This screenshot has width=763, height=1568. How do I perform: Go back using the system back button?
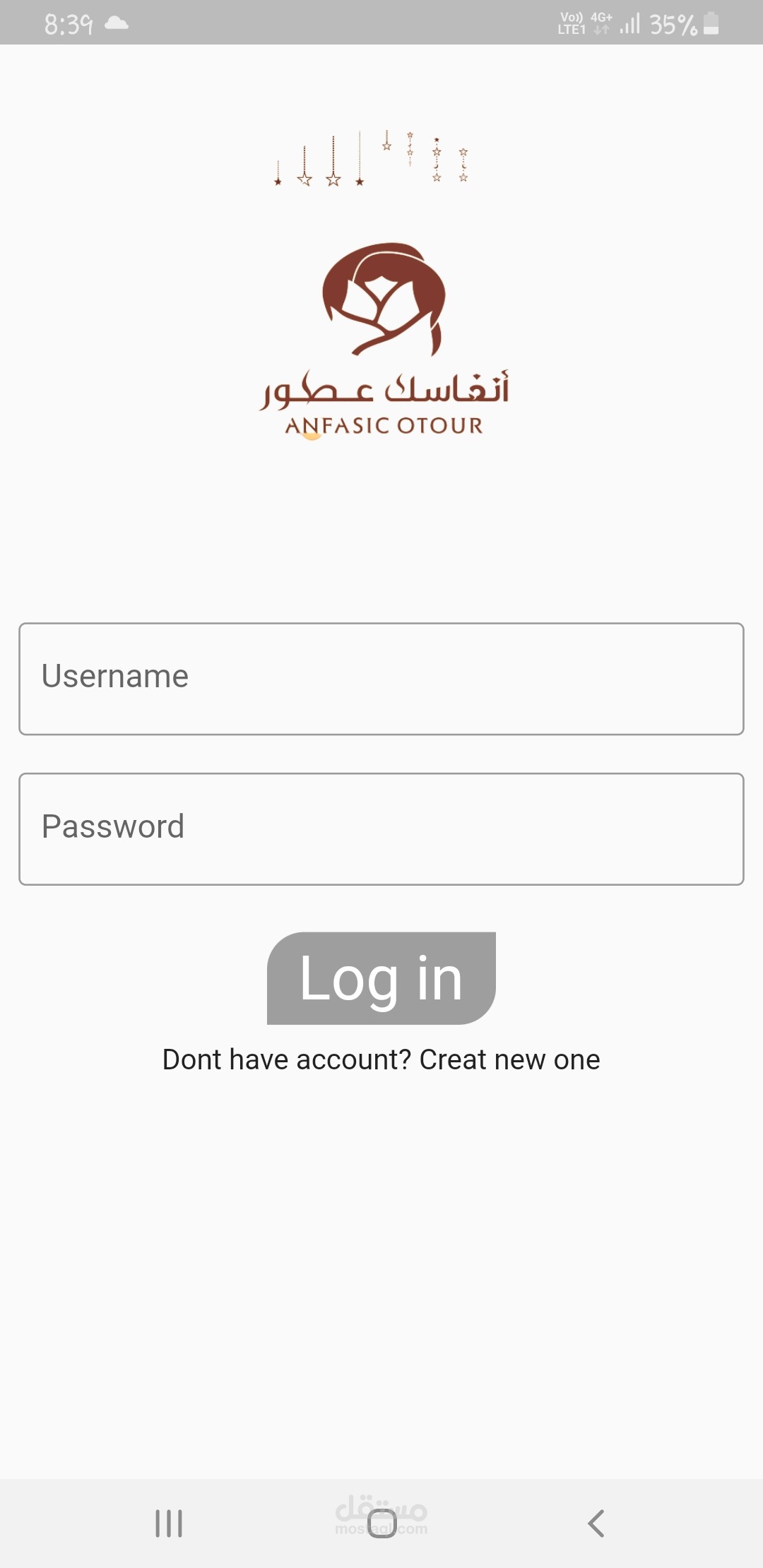pyautogui.click(x=596, y=1524)
